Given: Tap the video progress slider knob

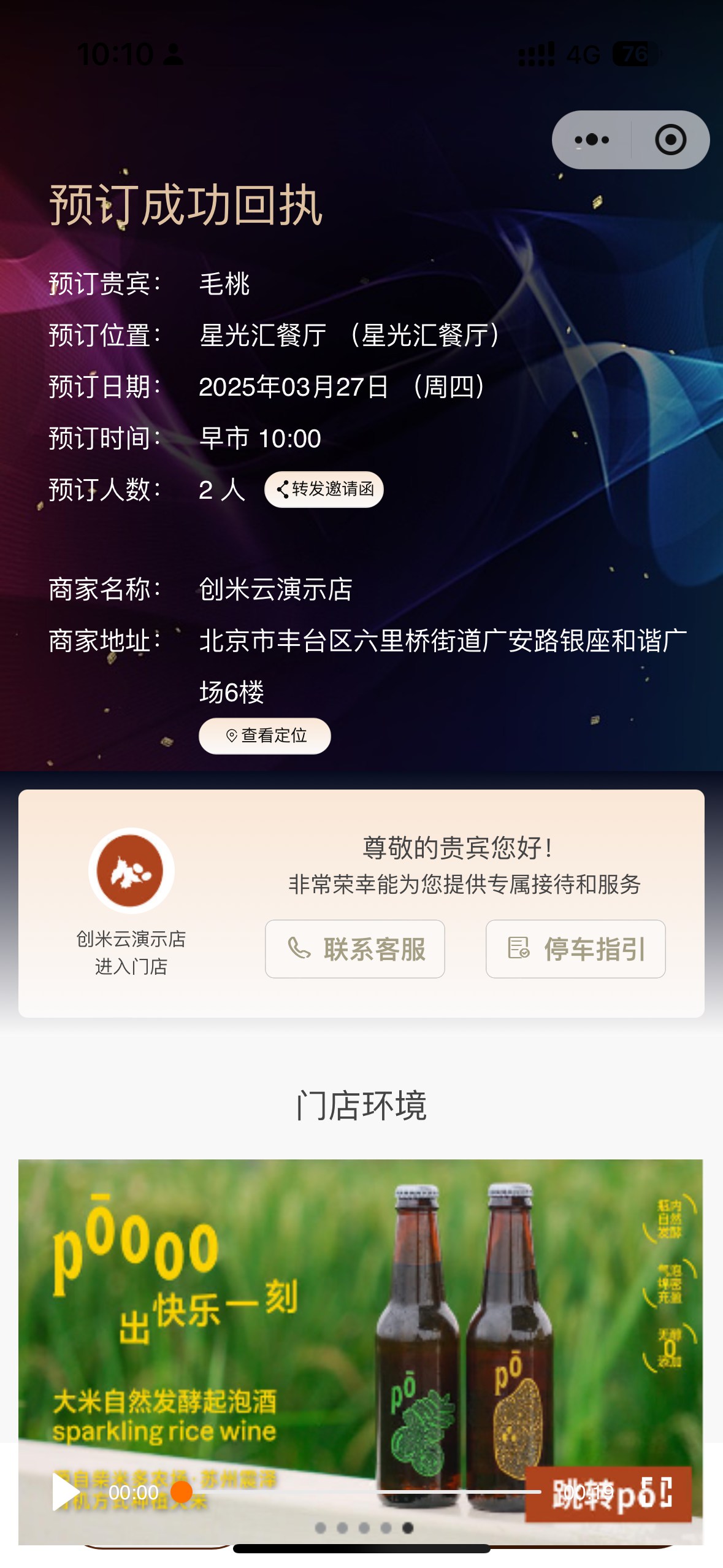Looking at the screenshot, I should click(182, 1491).
